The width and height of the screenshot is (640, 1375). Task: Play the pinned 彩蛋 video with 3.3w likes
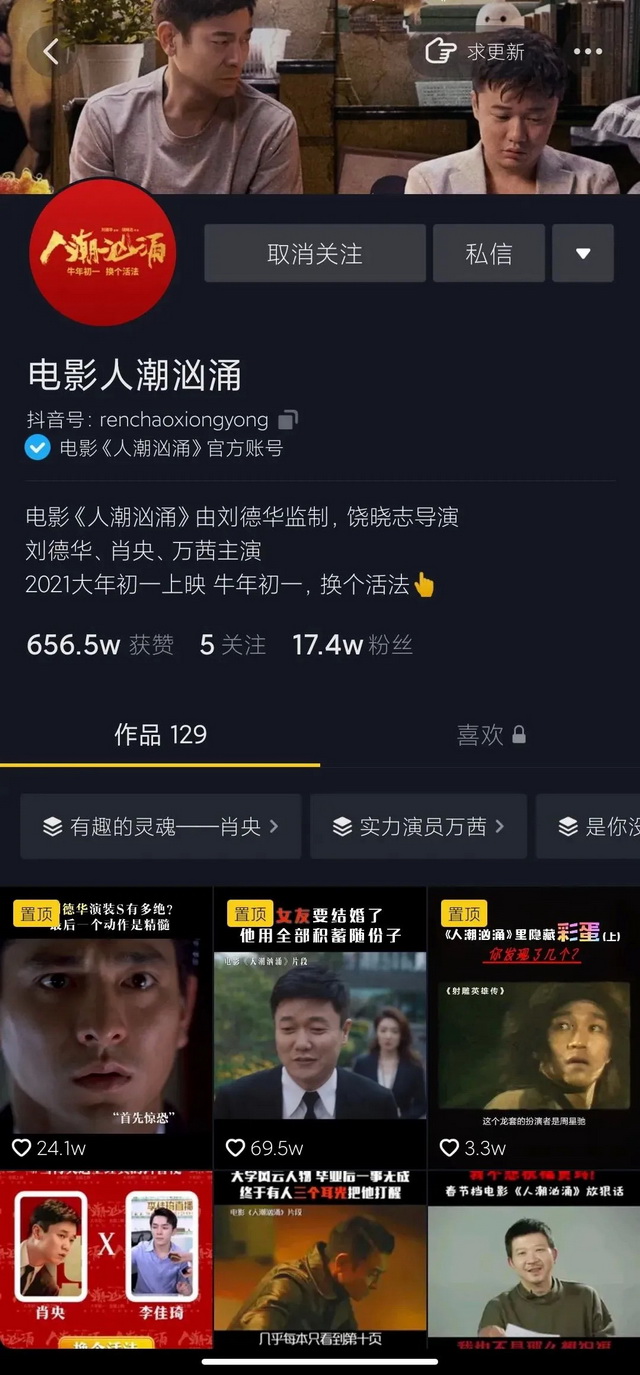point(534,1030)
